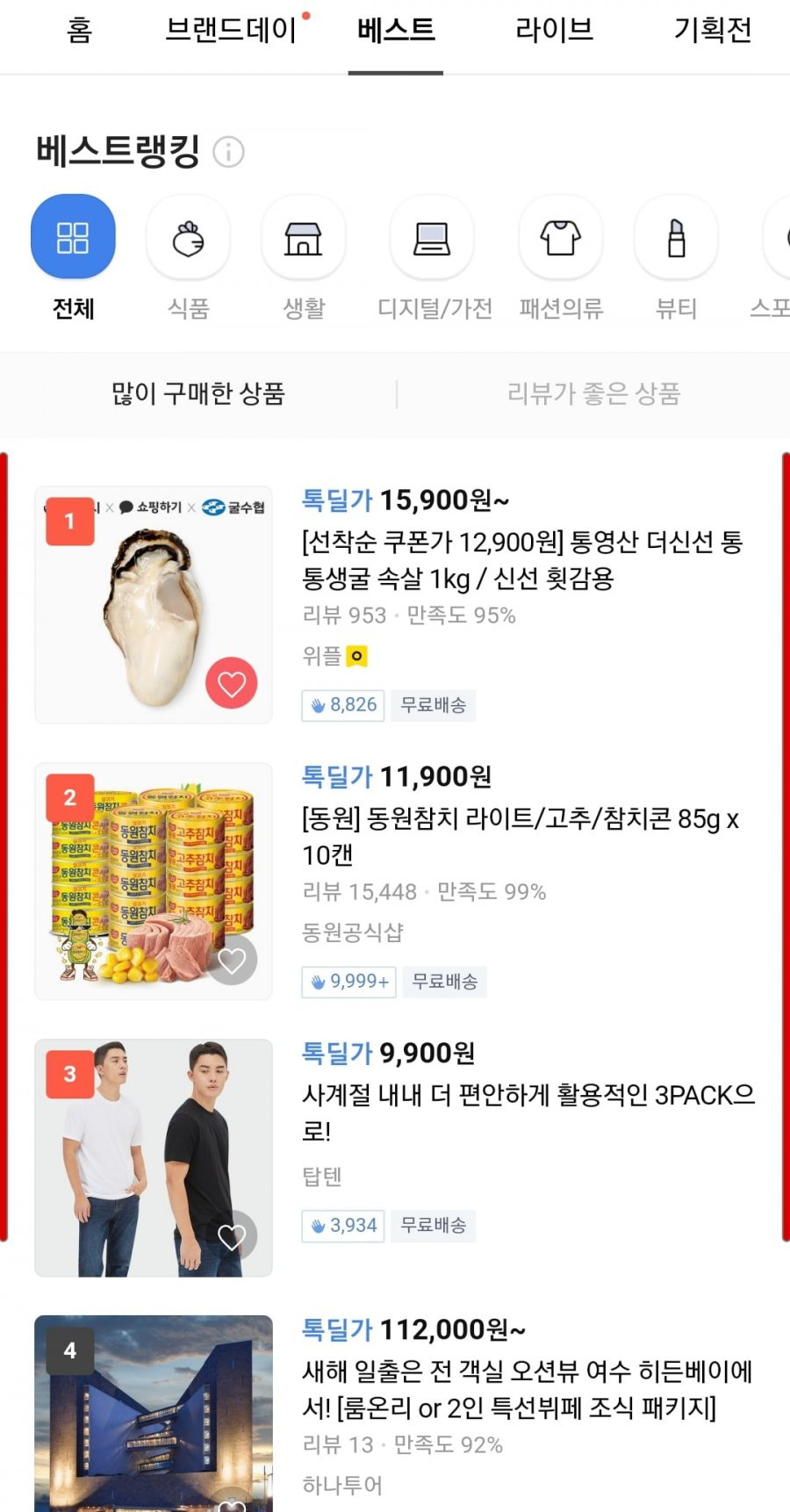Screen dimensions: 790x1512
Task: Like the 동원참치 product
Action: (x=232, y=960)
